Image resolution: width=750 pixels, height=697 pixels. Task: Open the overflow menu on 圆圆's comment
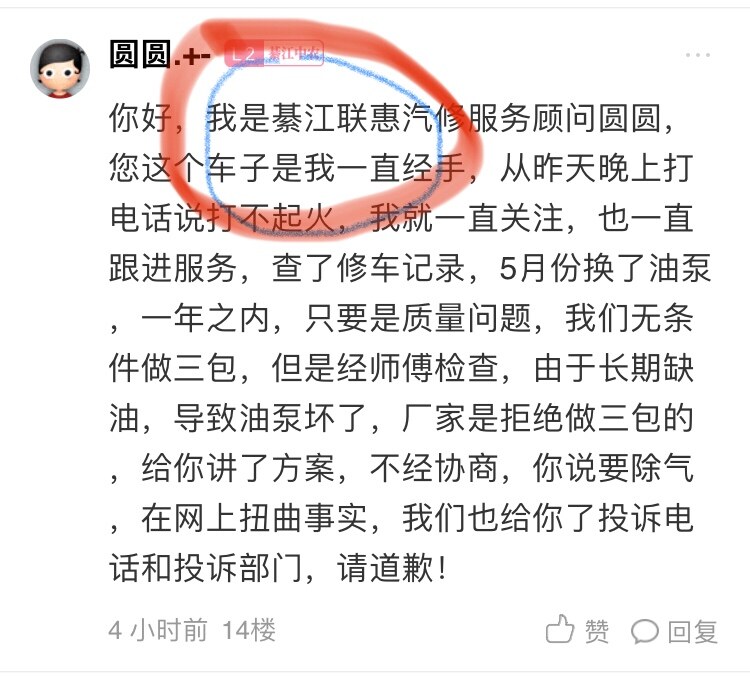coord(700,54)
